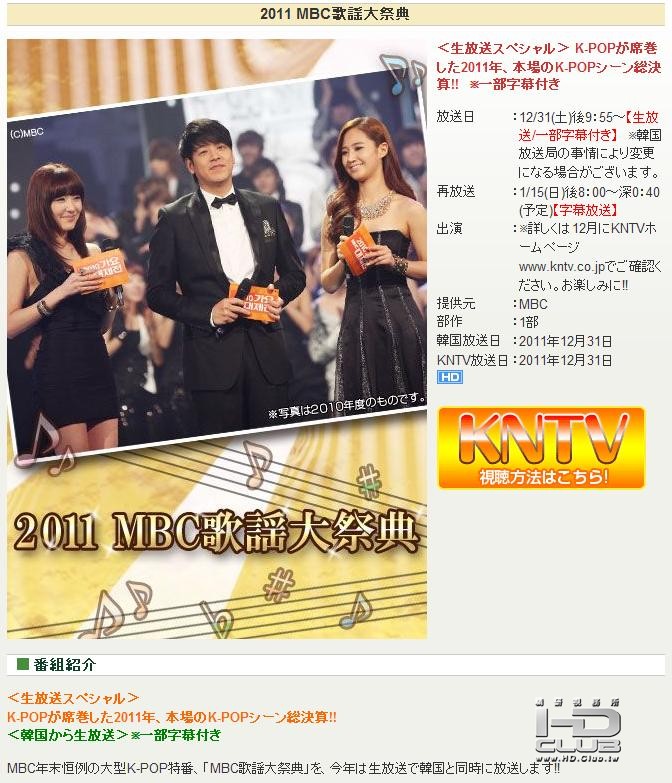
Task: Tap the KNTV 視聴方法はこちら banner
Action: pyautogui.click(x=541, y=447)
